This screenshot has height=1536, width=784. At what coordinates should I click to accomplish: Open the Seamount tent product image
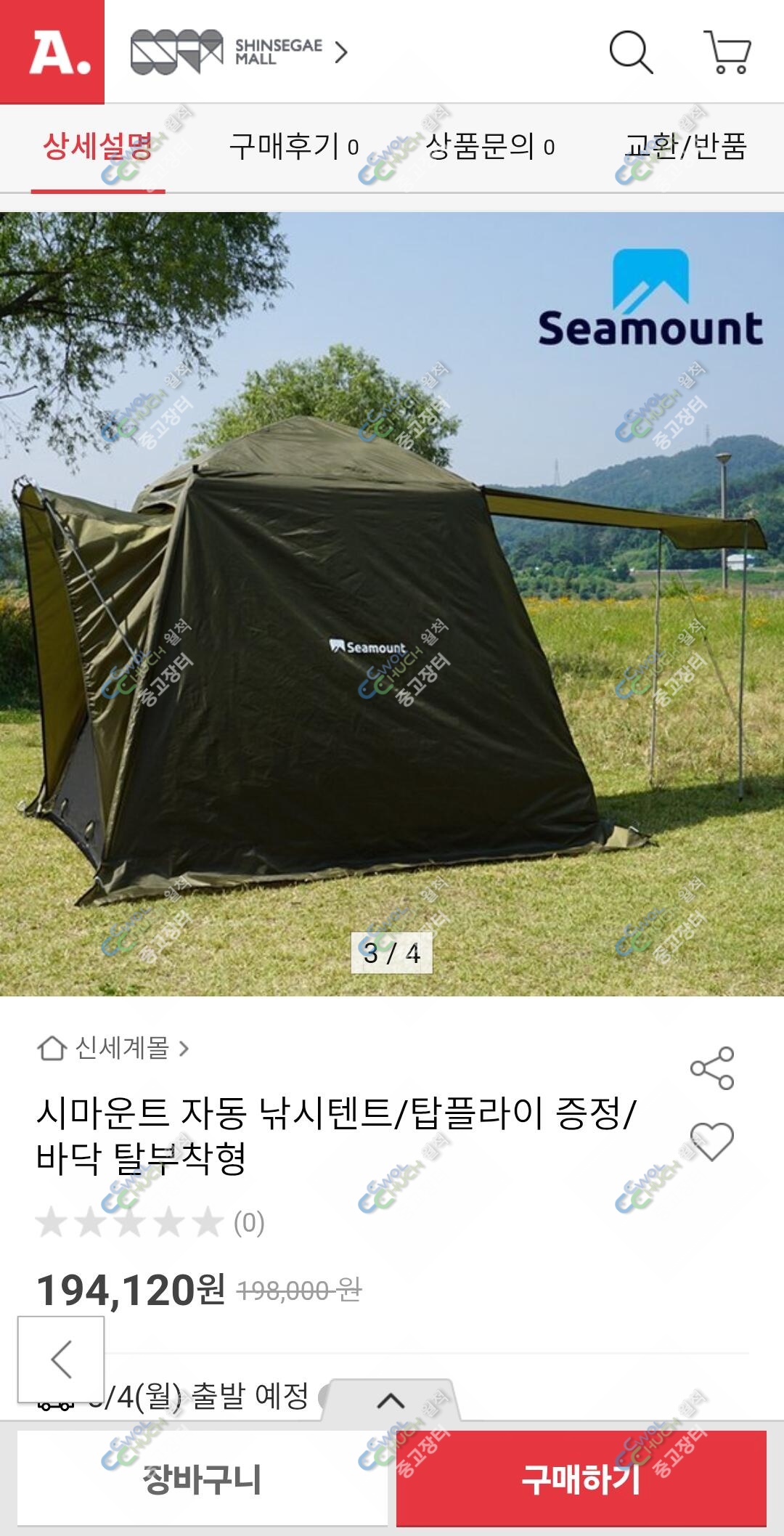(x=392, y=604)
